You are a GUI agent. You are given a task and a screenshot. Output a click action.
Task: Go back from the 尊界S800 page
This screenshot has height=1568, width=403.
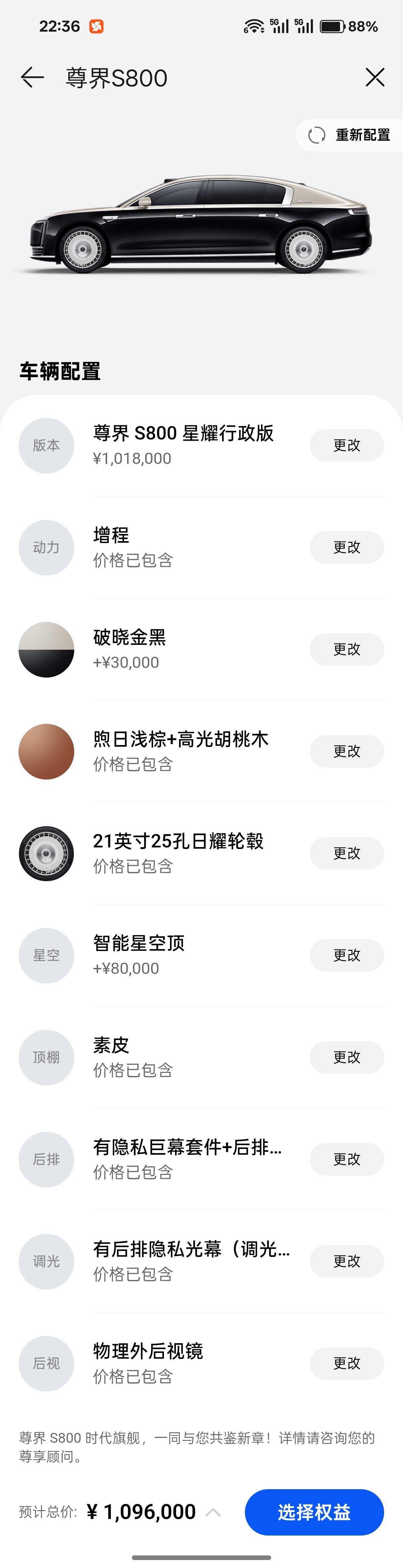pos(32,77)
